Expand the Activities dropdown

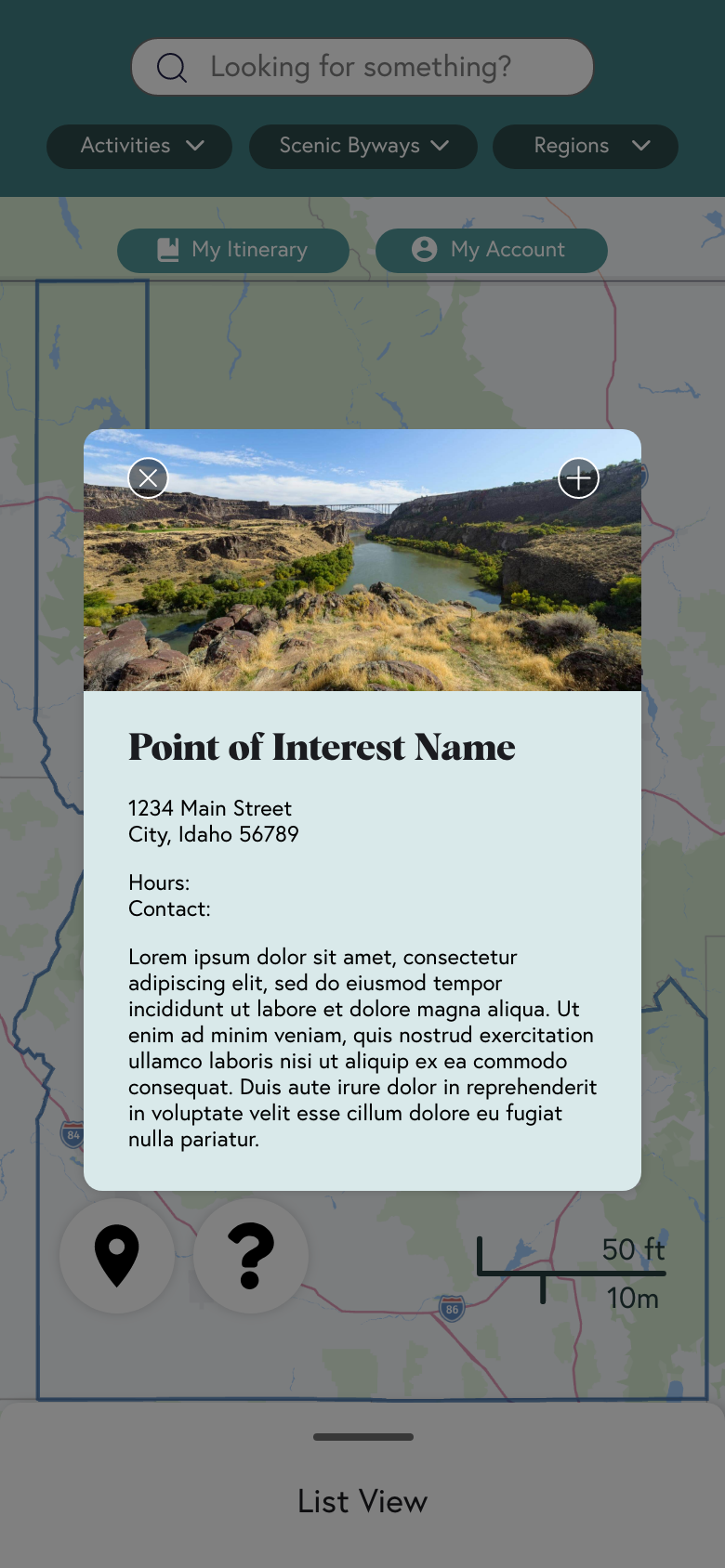(x=139, y=146)
